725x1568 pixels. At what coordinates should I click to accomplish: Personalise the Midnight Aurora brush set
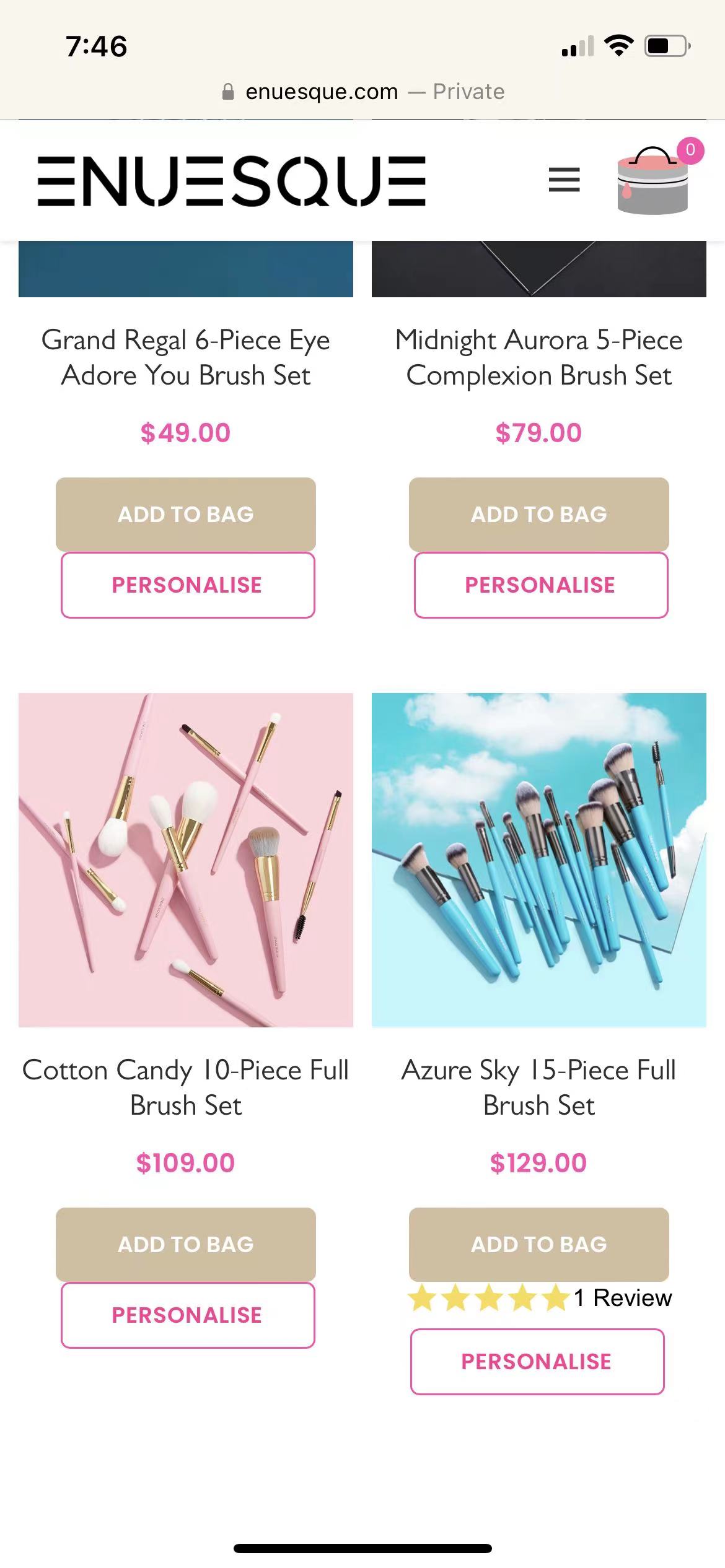pyautogui.click(x=540, y=585)
